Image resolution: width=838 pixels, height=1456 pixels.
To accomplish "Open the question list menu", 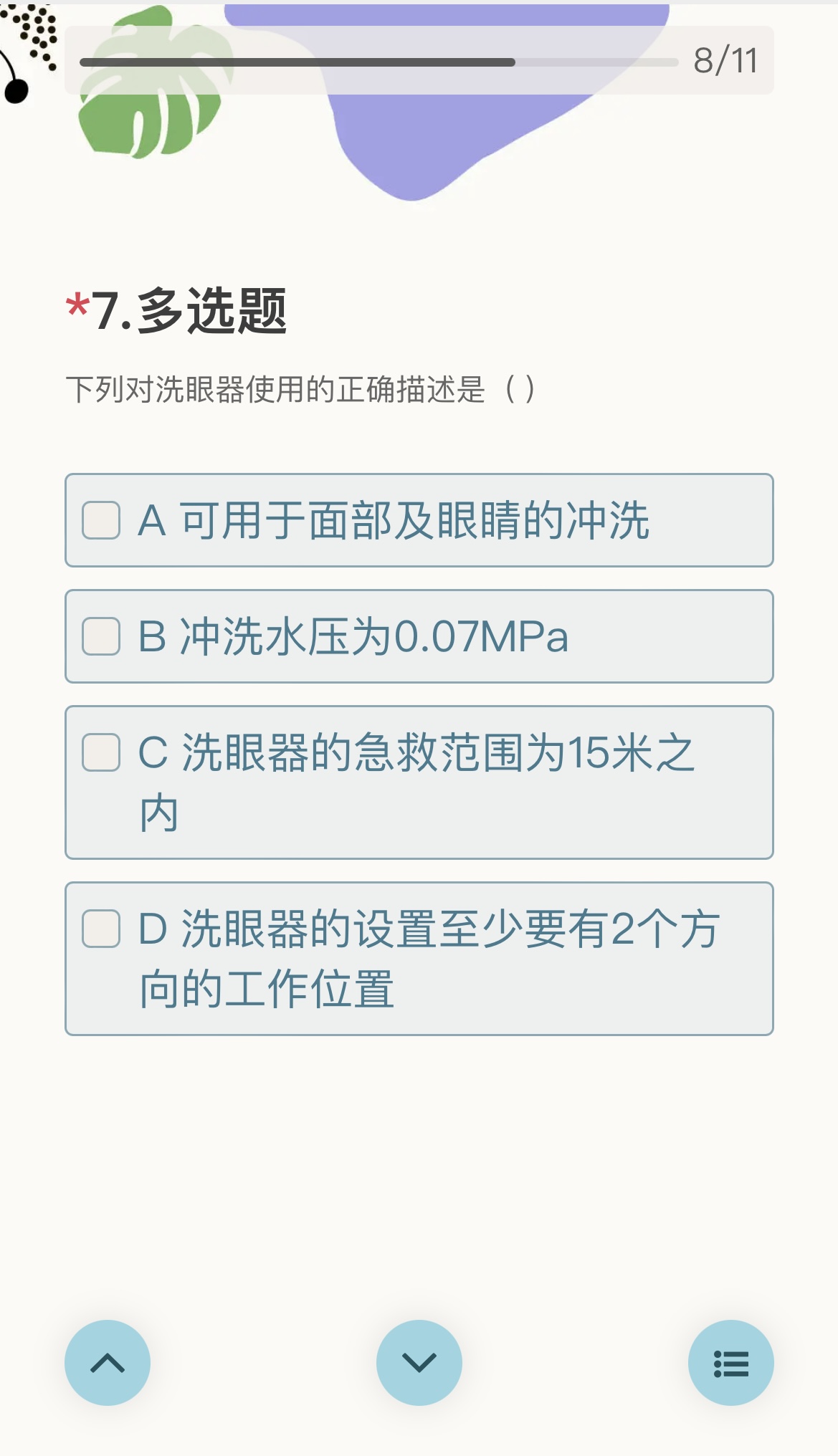I will 730,1363.
